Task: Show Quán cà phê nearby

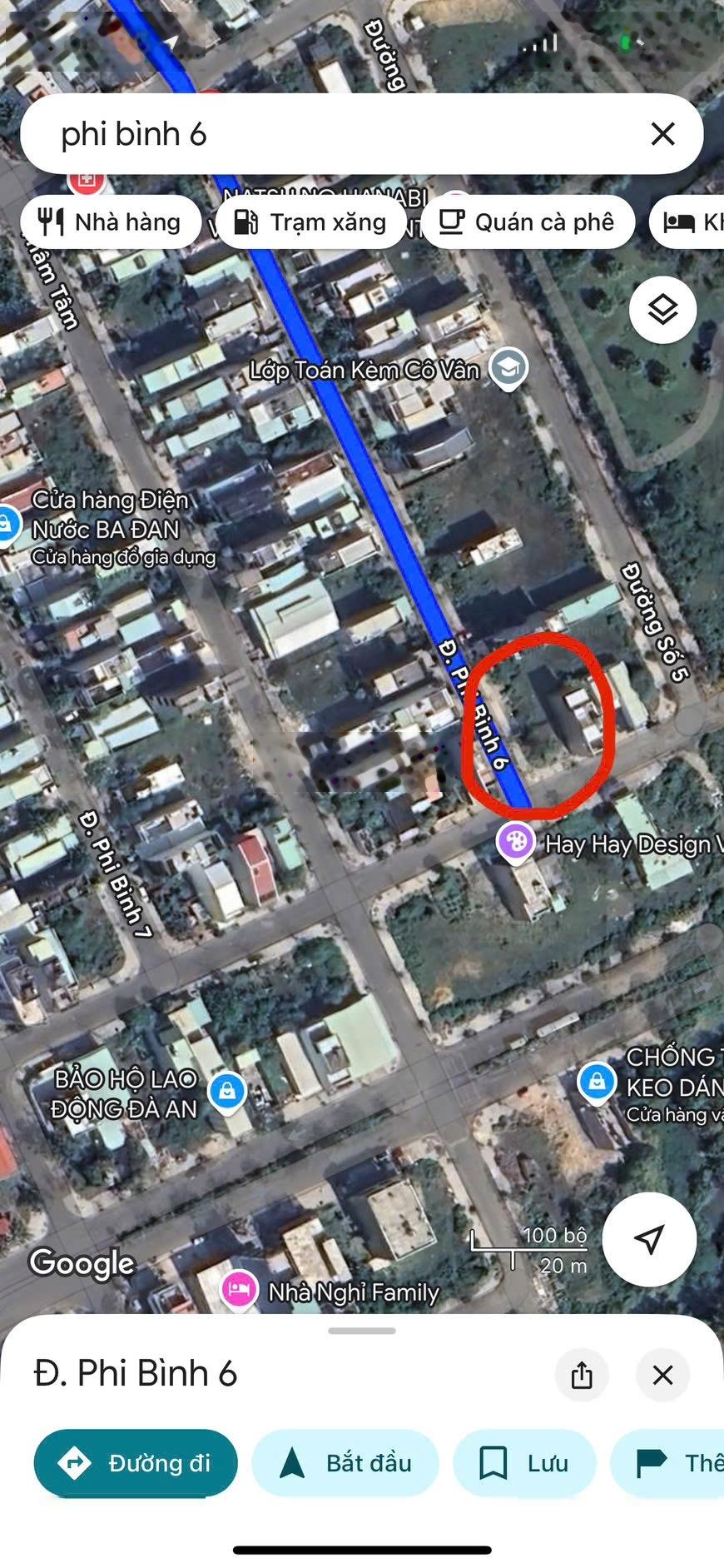Action: pyautogui.click(x=528, y=222)
